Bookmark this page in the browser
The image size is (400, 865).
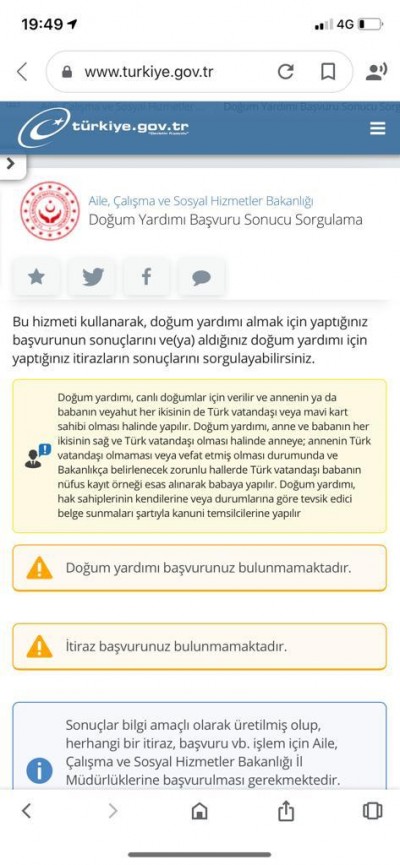[328, 72]
